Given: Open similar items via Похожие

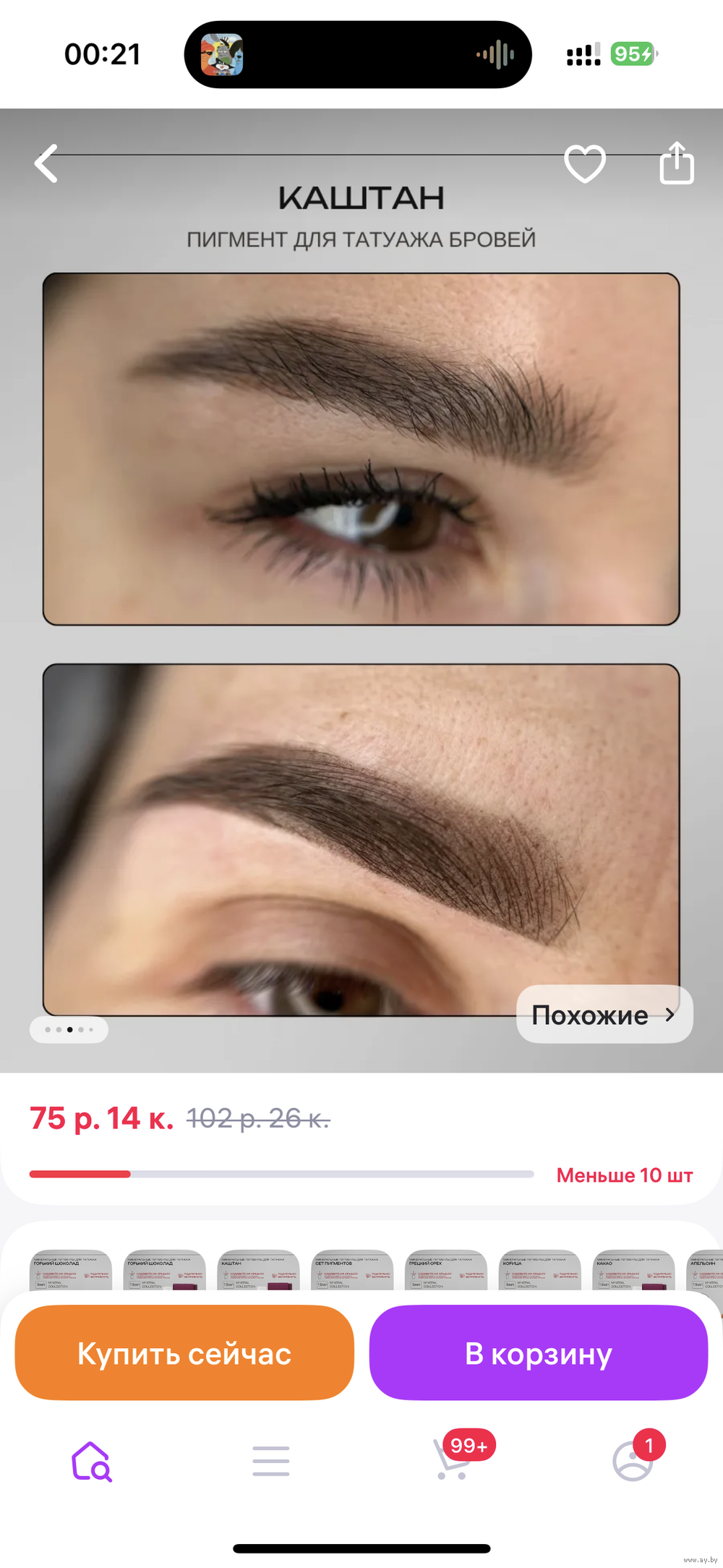Looking at the screenshot, I should pyautogui.click(x=604, y=1015).
